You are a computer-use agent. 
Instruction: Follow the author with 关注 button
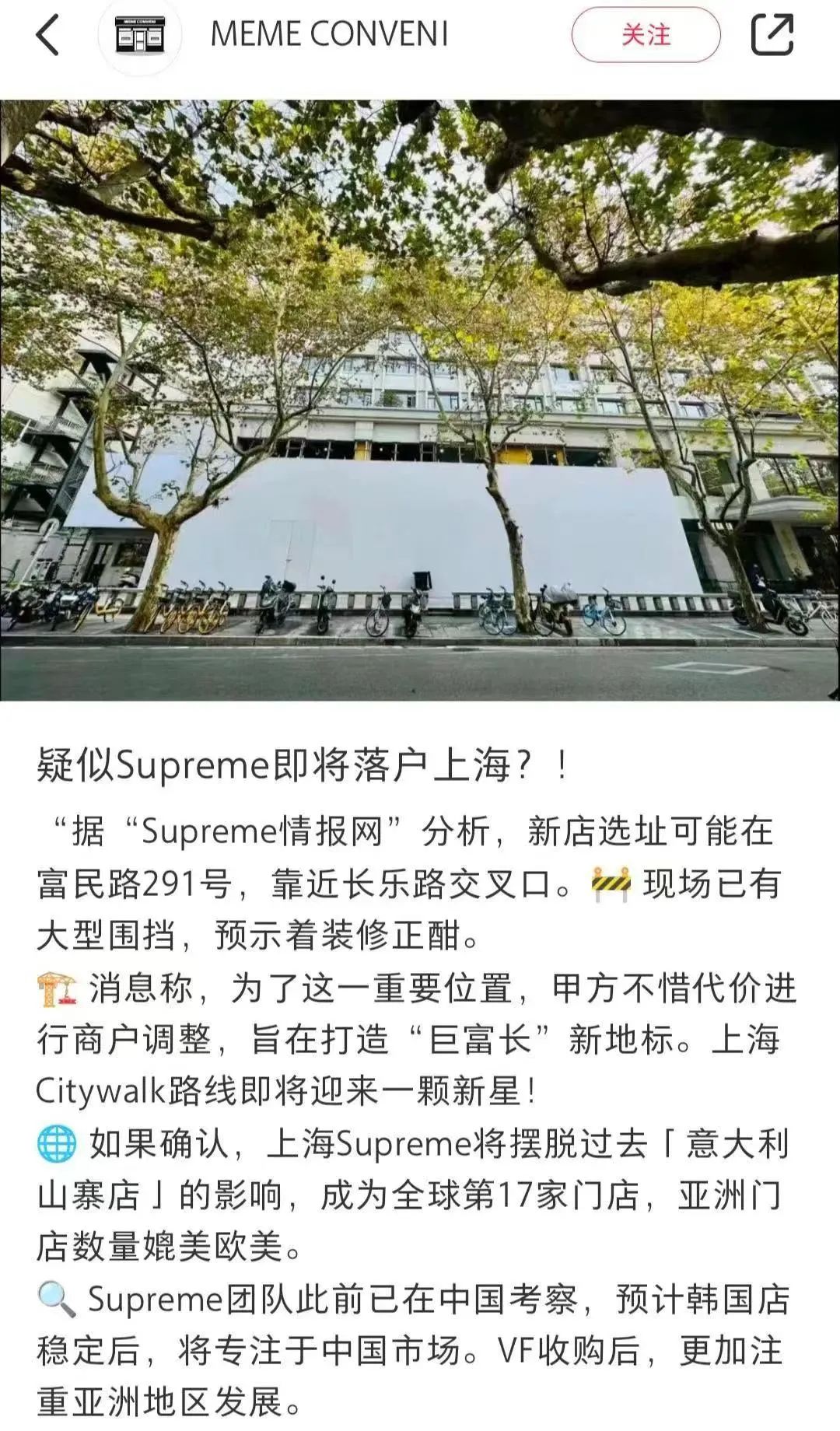point(646,35)
